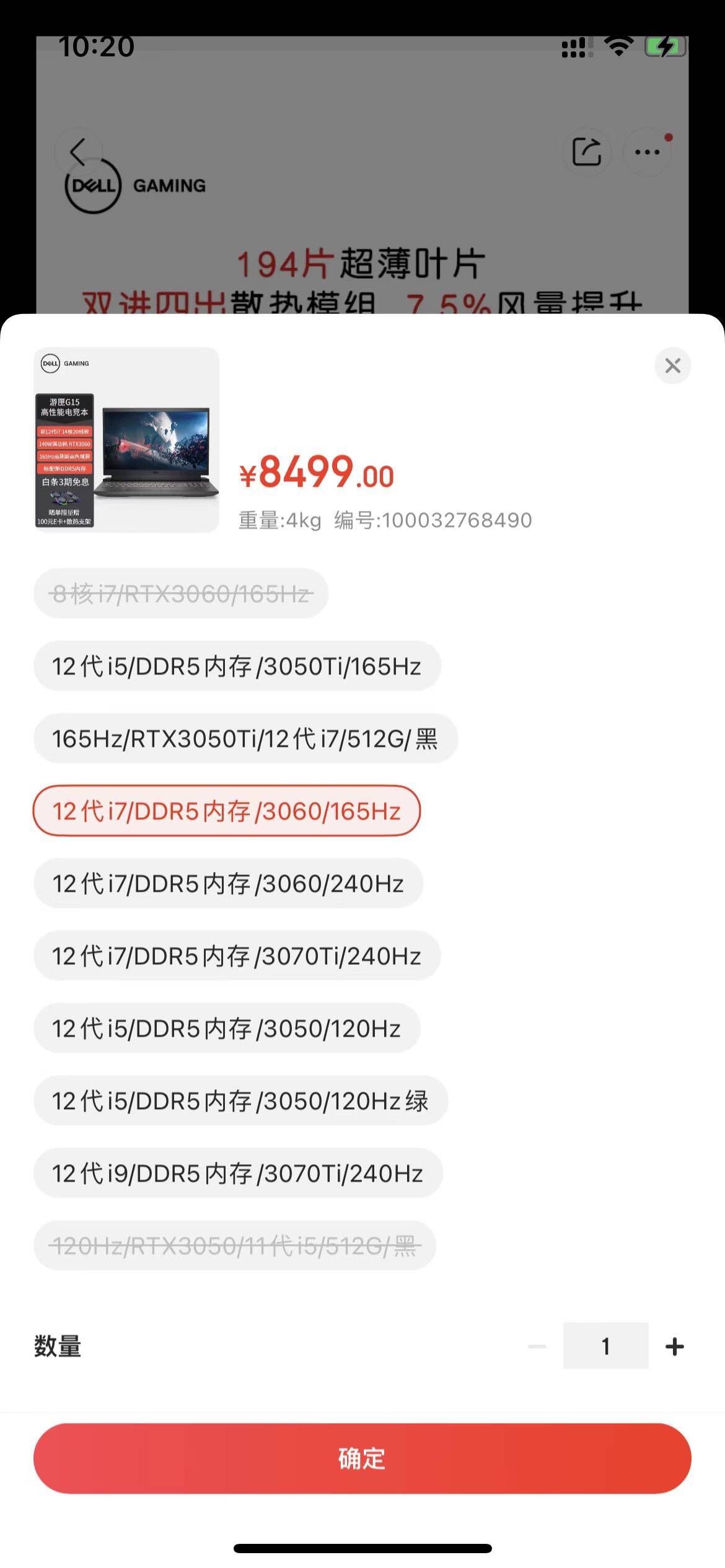Pick 12代i9/DDR5内存/3070Ti/240Hz configuration
Screen dimensions: 725x1568
(238, 1174)
